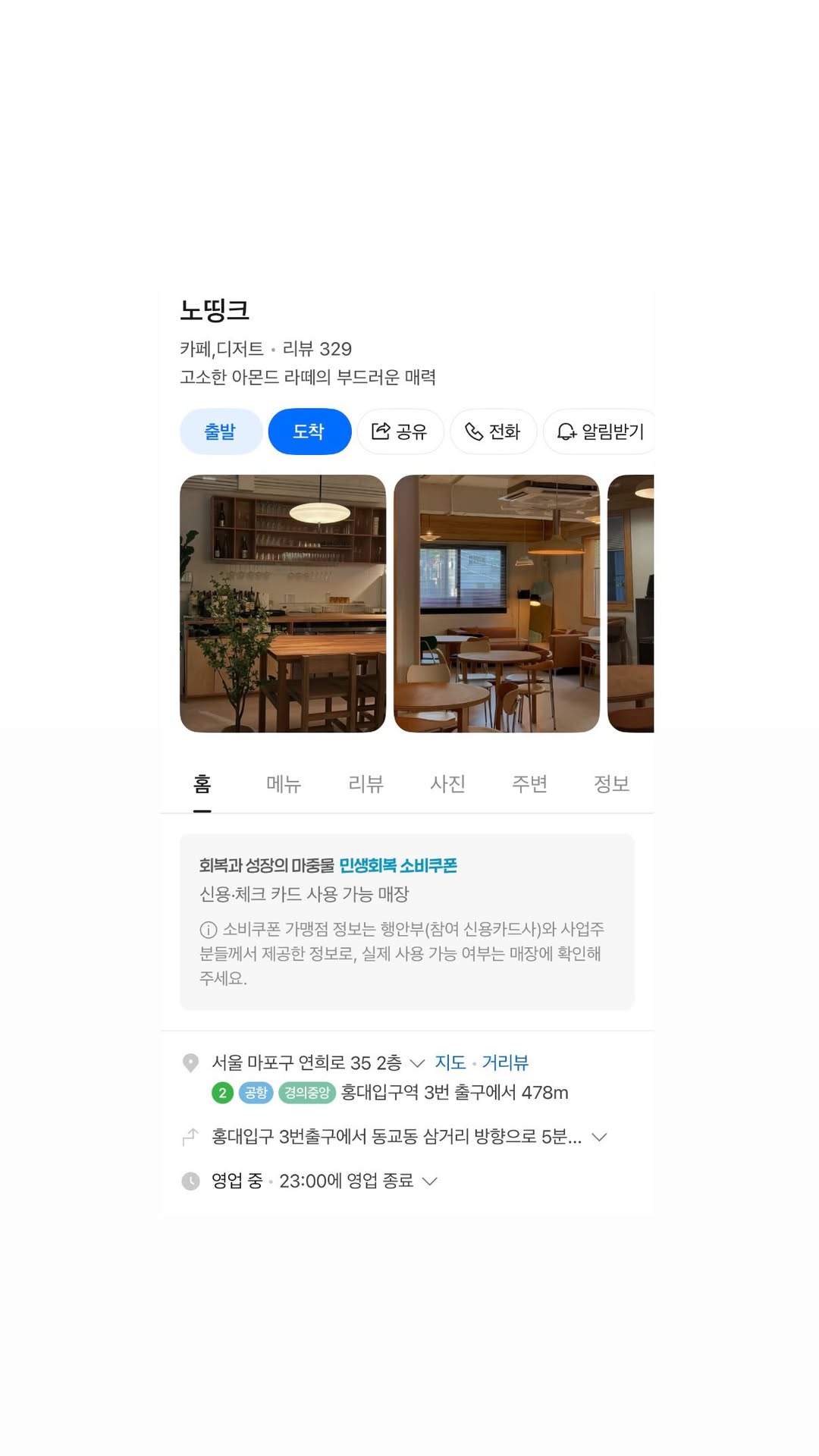
Task: Switch to the 사진 tab
Action: (447, 783)
